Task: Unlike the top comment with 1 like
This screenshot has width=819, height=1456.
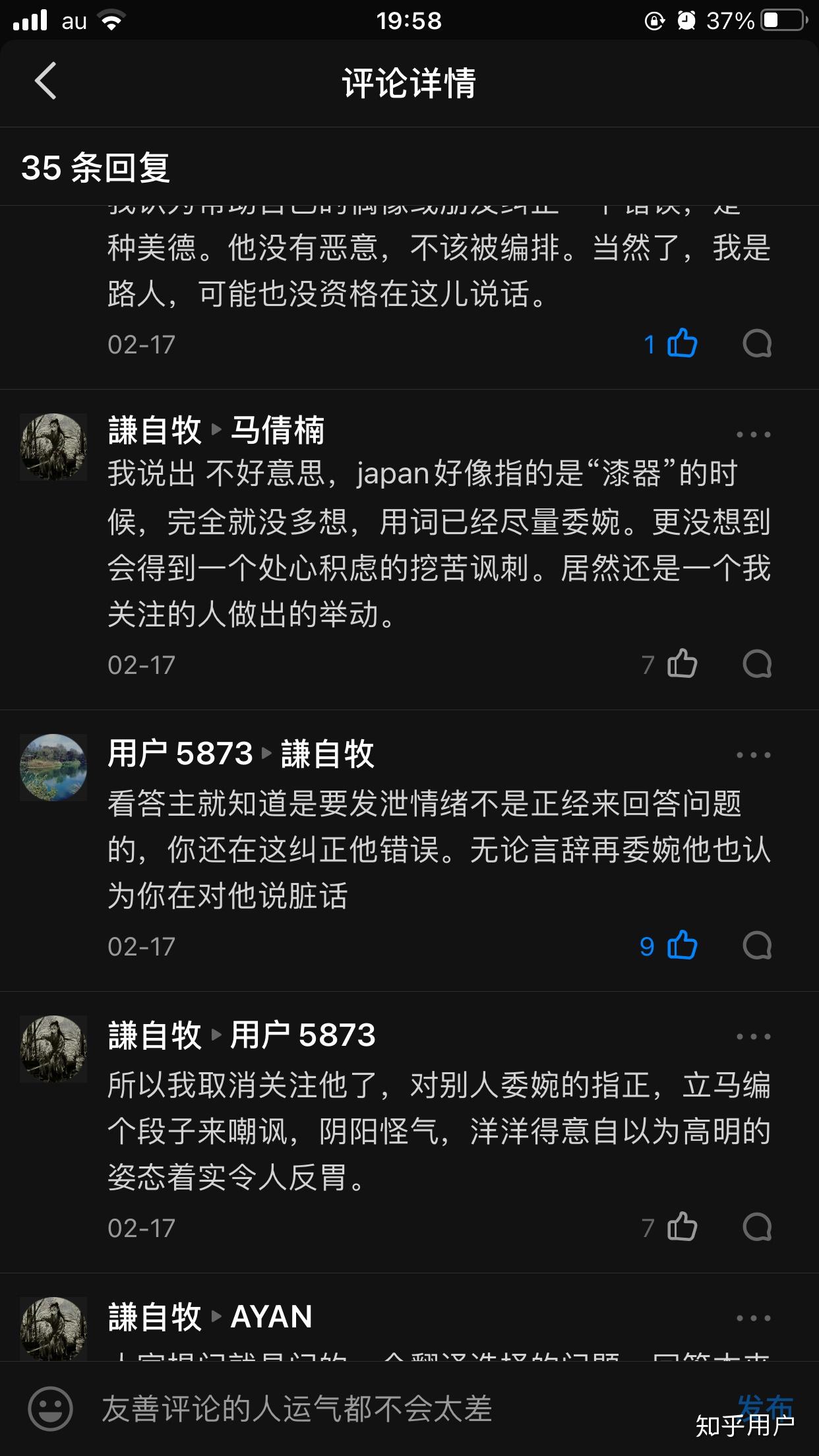Action: click(682, 344)
